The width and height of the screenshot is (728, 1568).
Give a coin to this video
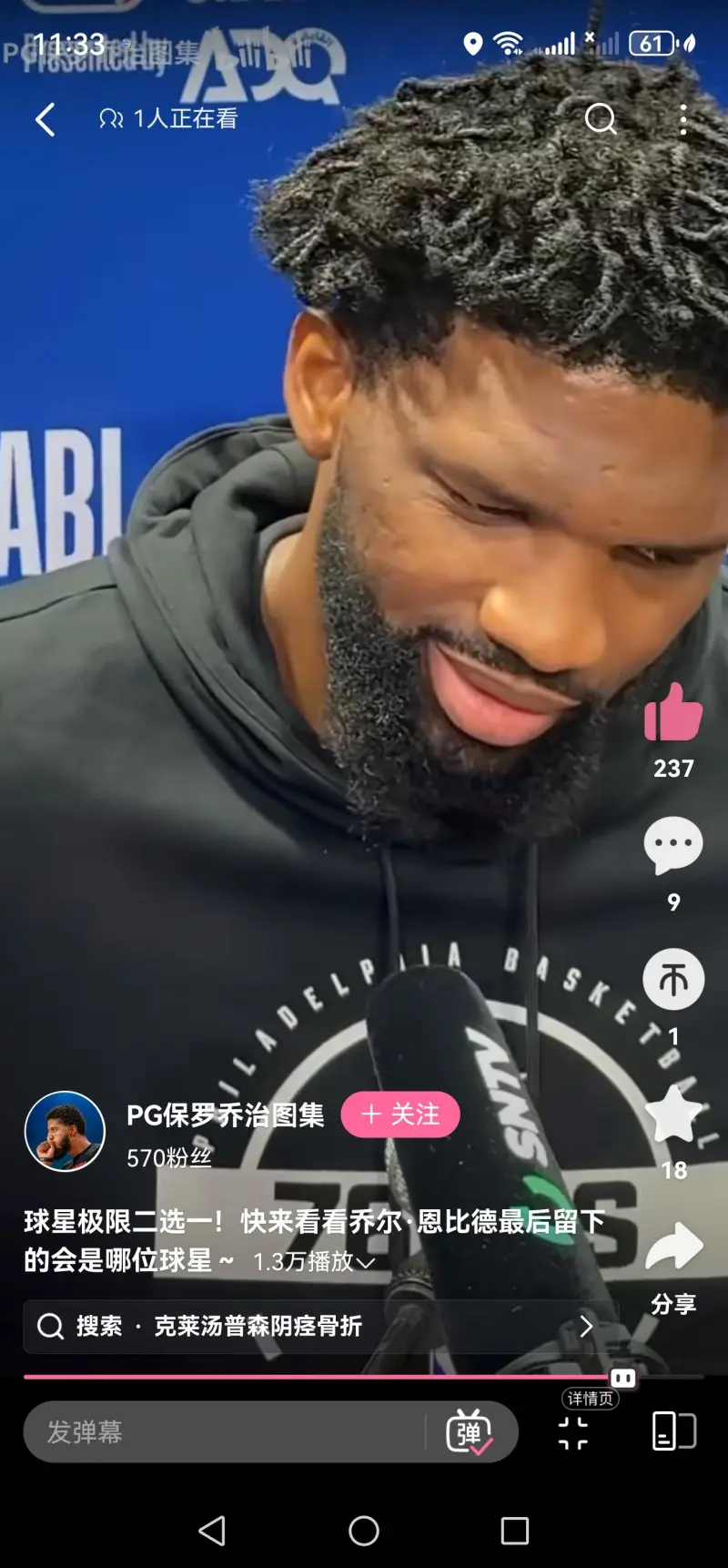tap(673, 980)
